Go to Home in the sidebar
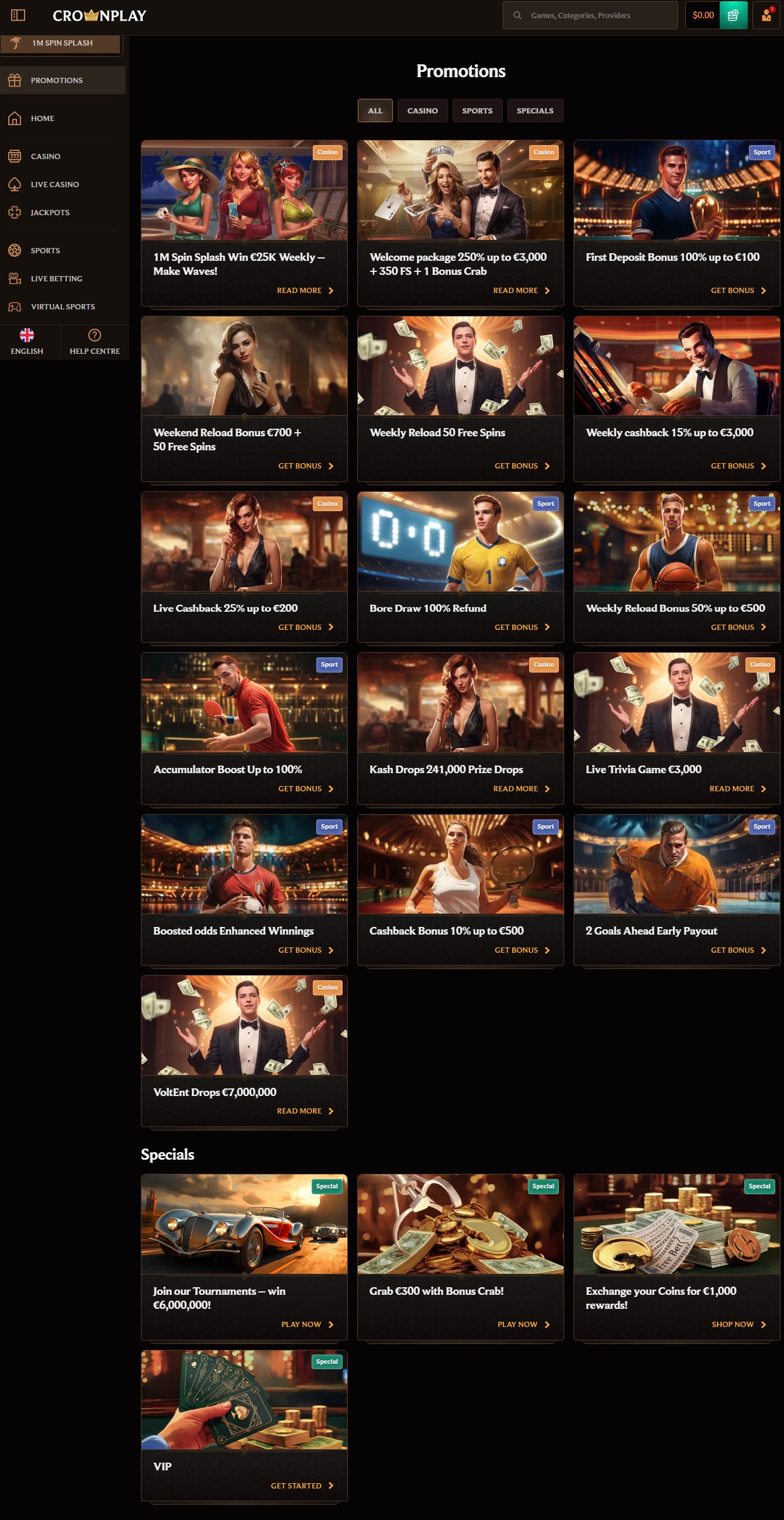Screen dimensions: 784x1520 click(x=42, y=119)
